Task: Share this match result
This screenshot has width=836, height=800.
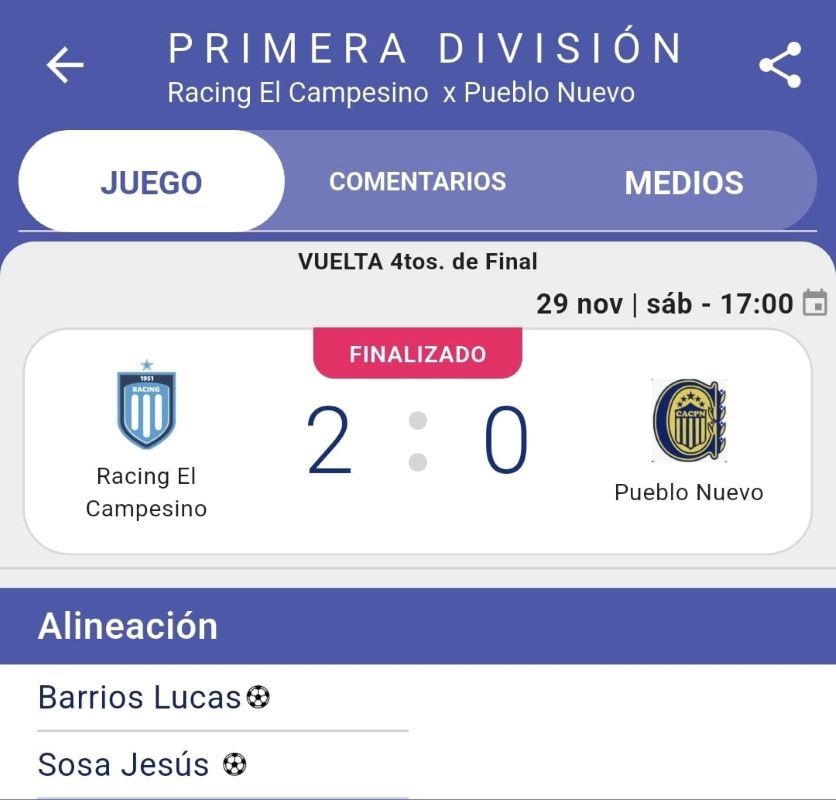Action: [780, 66]
